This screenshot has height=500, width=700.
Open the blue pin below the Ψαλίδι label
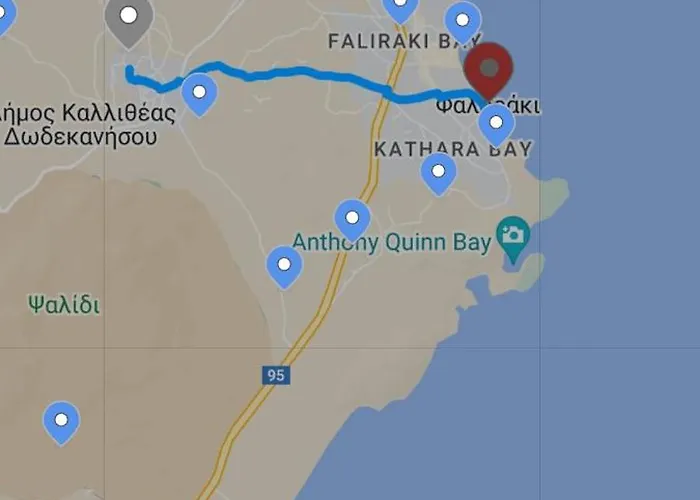pyautogui.click(x=61, y=421)
